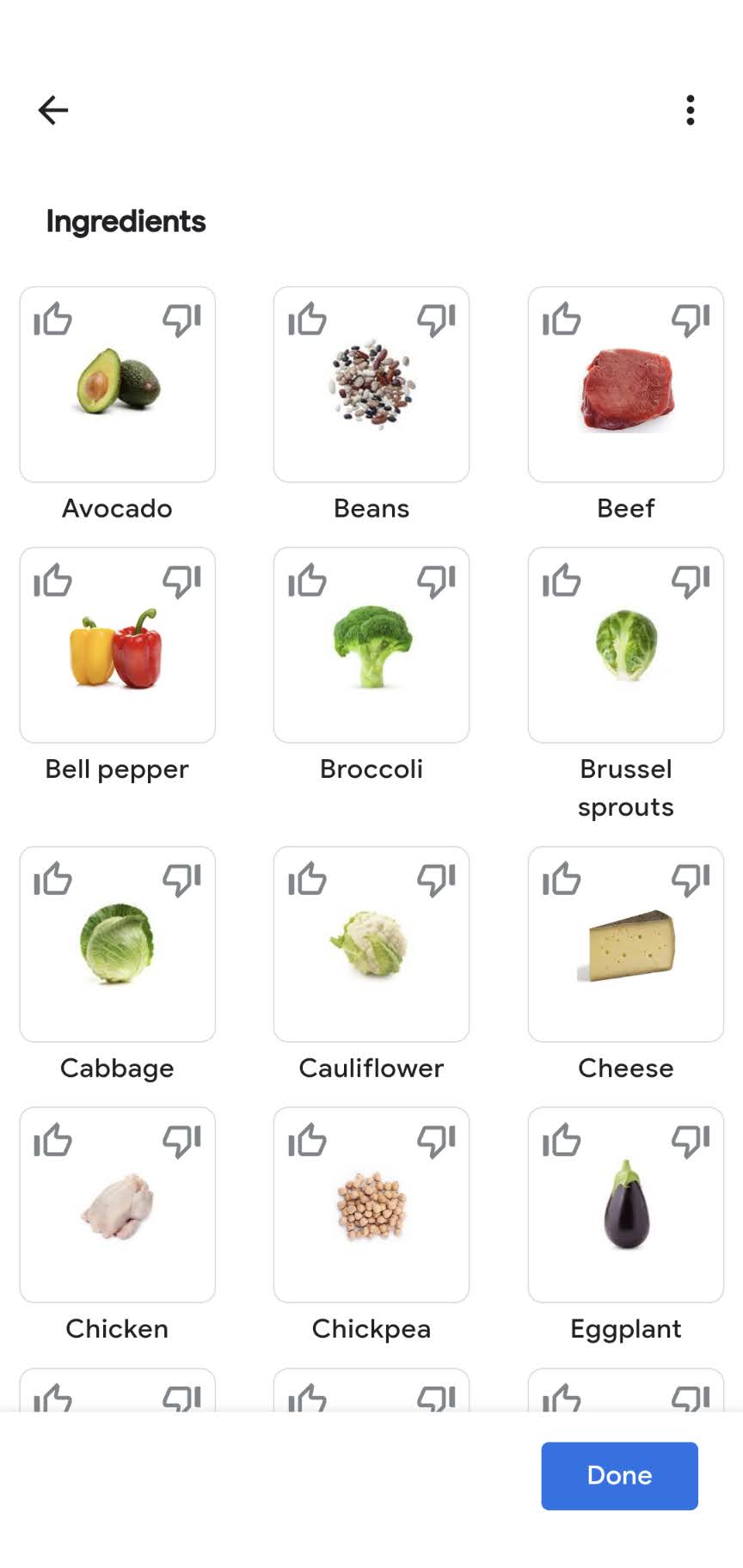The image size is (743, 1568).
Task: Thumbs down Bell pepper
Action: click(183, 580)
